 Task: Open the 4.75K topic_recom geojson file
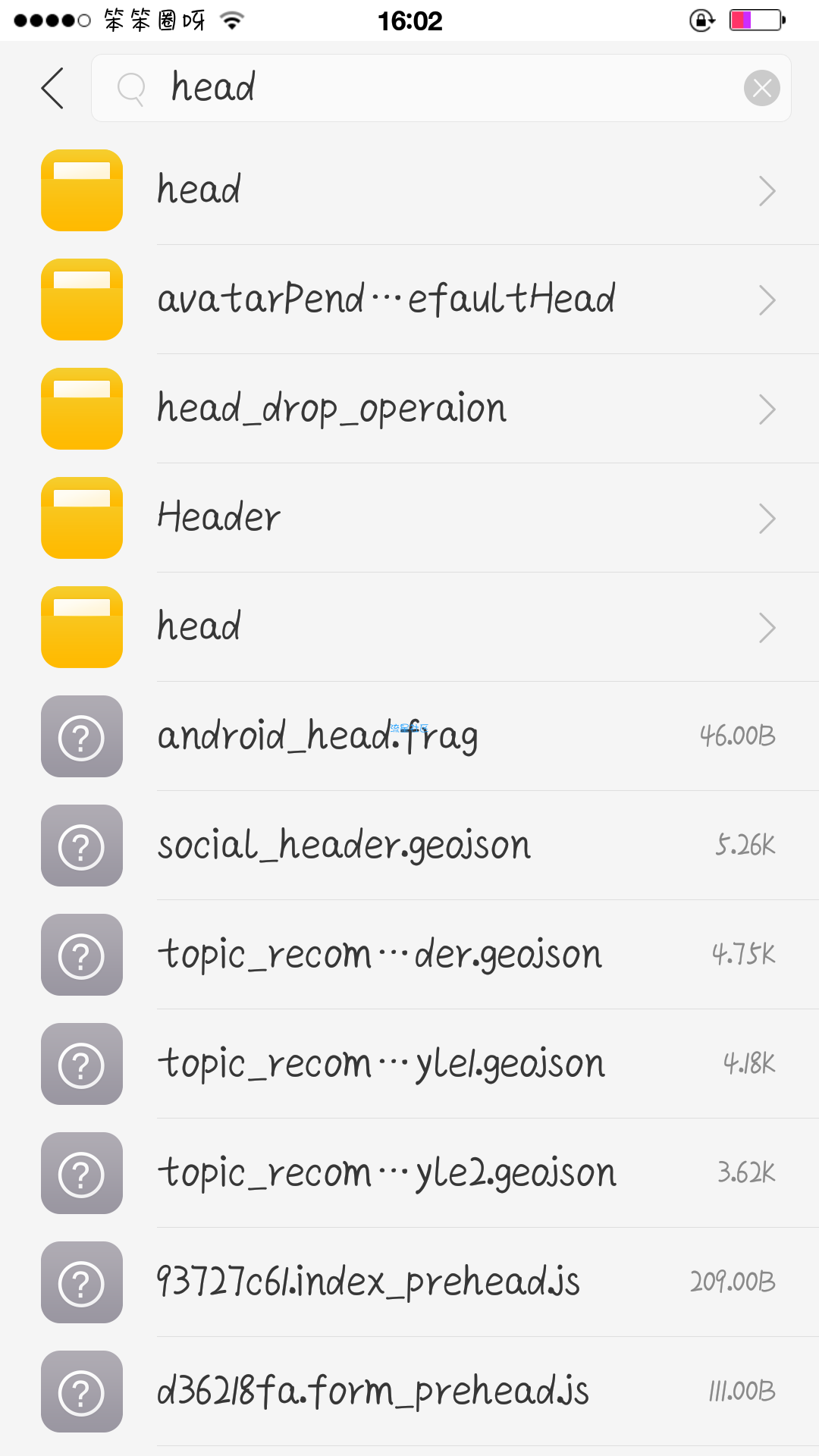click(409, 955)
